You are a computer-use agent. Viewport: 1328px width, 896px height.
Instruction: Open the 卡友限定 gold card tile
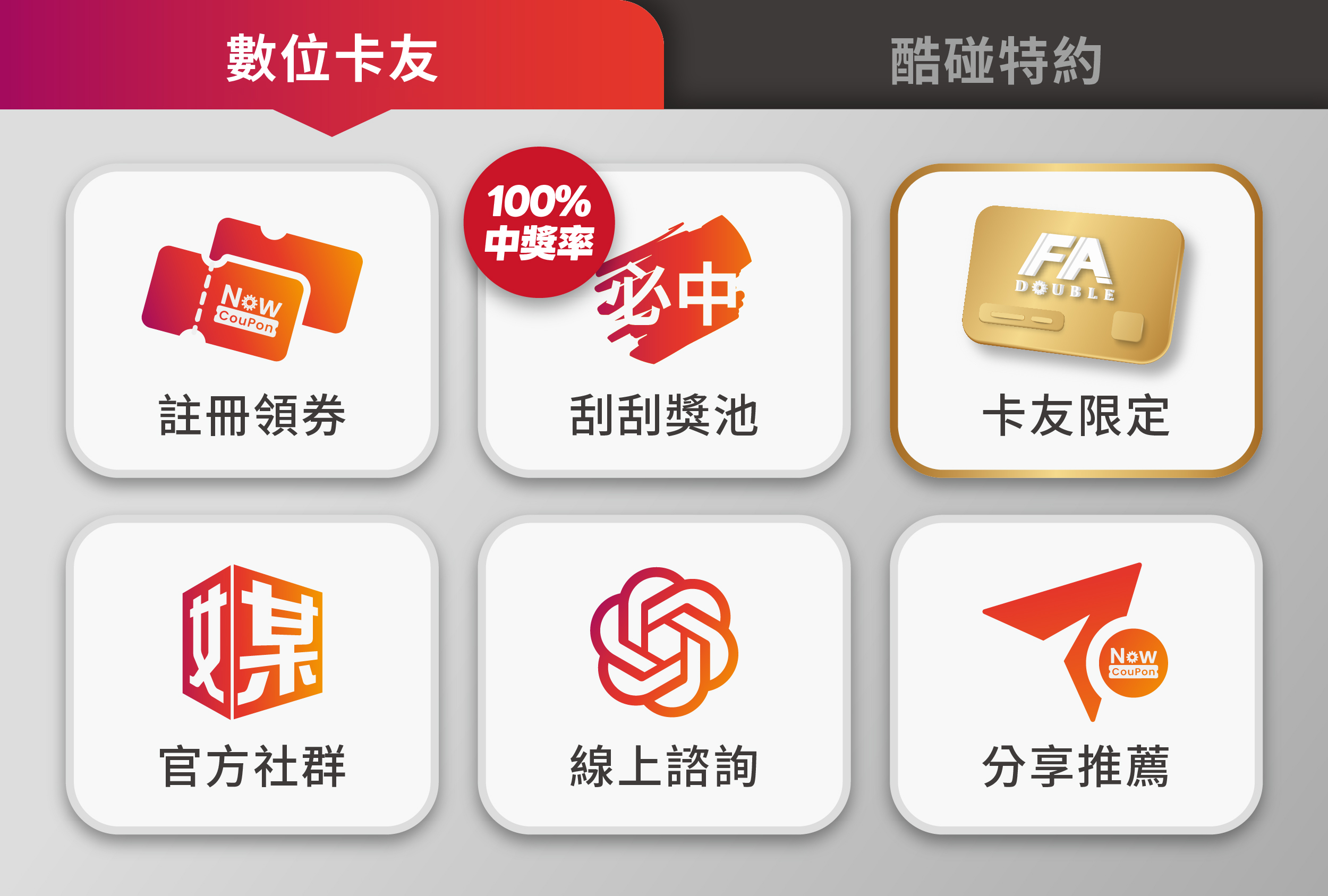click(1076, 321)
